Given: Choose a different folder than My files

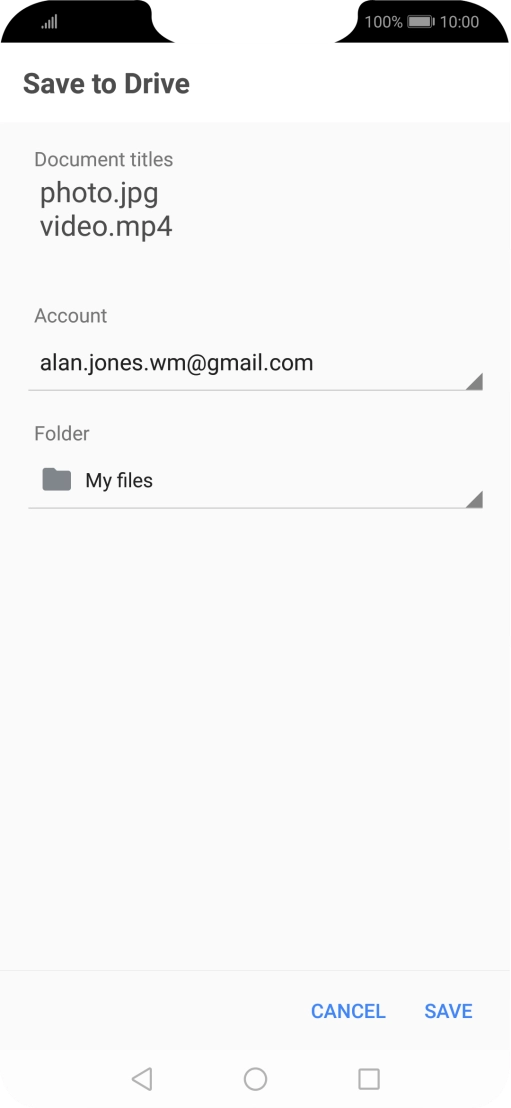Looking at the screenshot, I should point(255,481).
